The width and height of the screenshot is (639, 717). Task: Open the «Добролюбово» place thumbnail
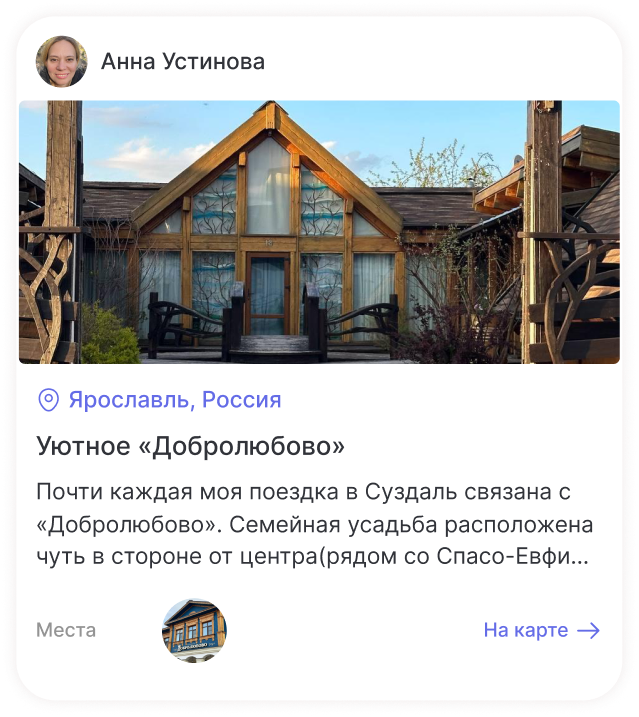[194, 630]
